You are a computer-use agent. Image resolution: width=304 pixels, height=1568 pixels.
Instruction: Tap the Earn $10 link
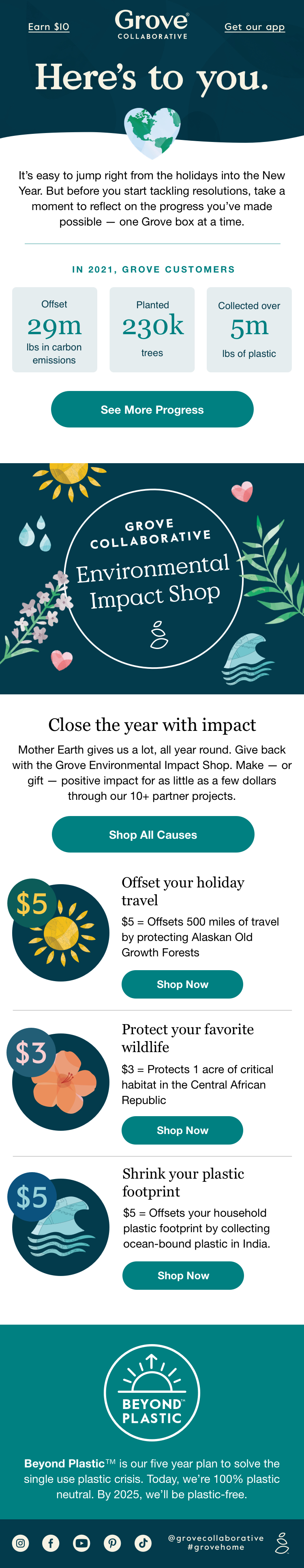pyautogui.click(x=49, y=27)
